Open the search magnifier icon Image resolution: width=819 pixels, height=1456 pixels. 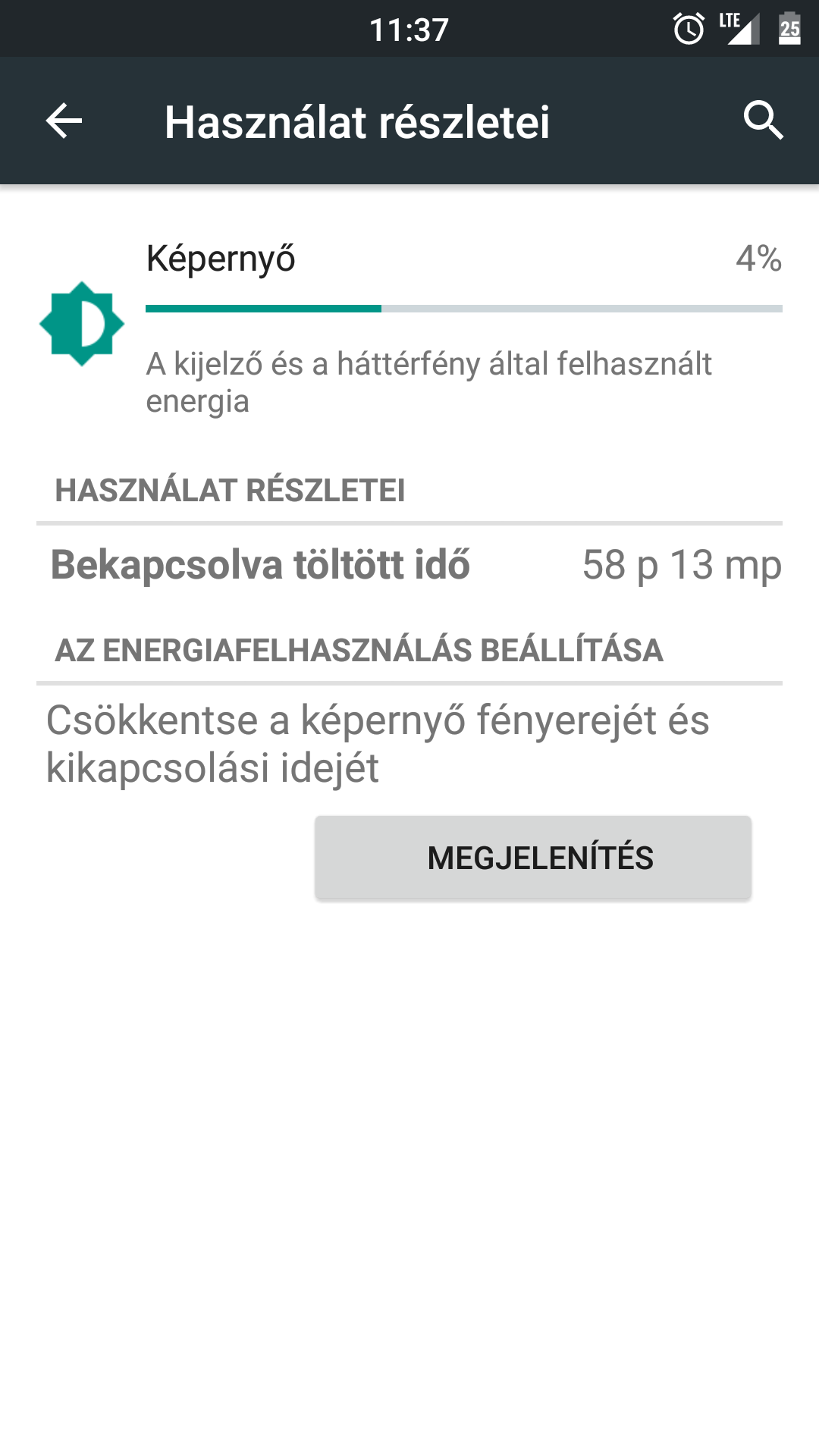coord(763,121)
